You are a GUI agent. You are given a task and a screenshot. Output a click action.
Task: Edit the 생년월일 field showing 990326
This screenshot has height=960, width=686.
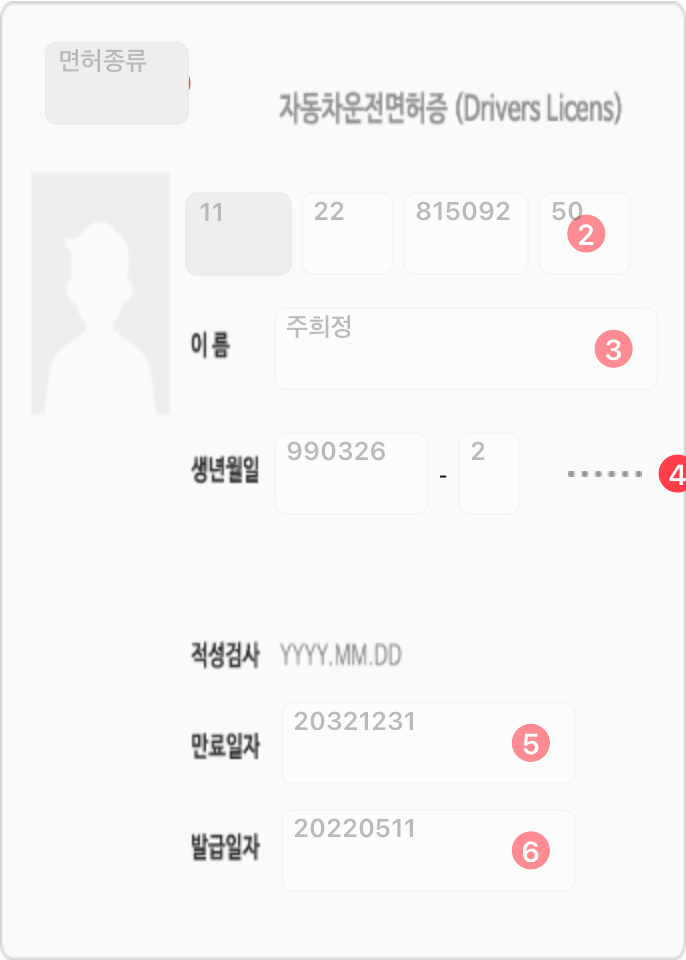point(351,473)
